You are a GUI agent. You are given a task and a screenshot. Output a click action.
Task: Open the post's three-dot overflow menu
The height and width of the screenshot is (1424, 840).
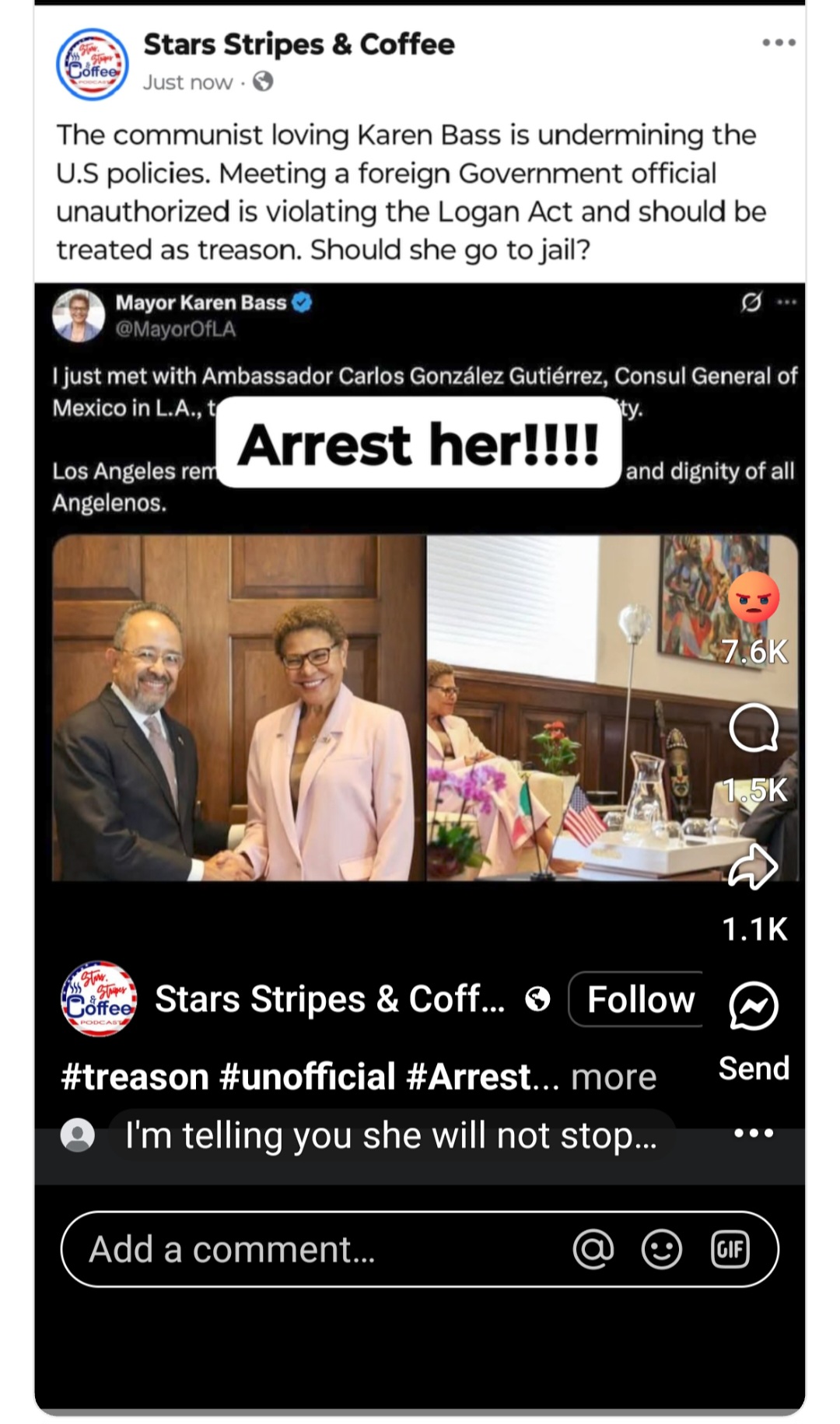pos(779,43)
